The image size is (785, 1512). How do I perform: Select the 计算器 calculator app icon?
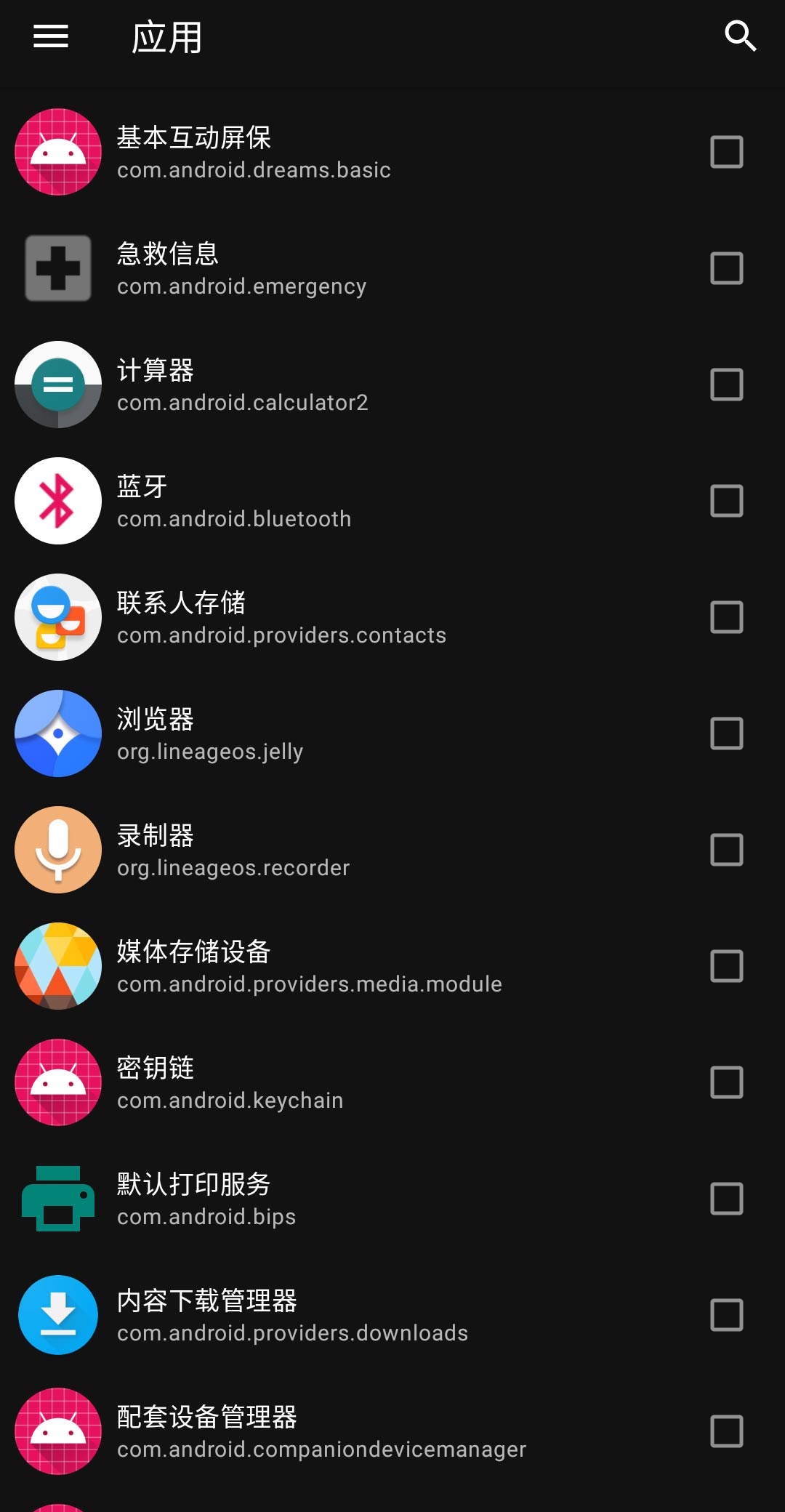58,384
